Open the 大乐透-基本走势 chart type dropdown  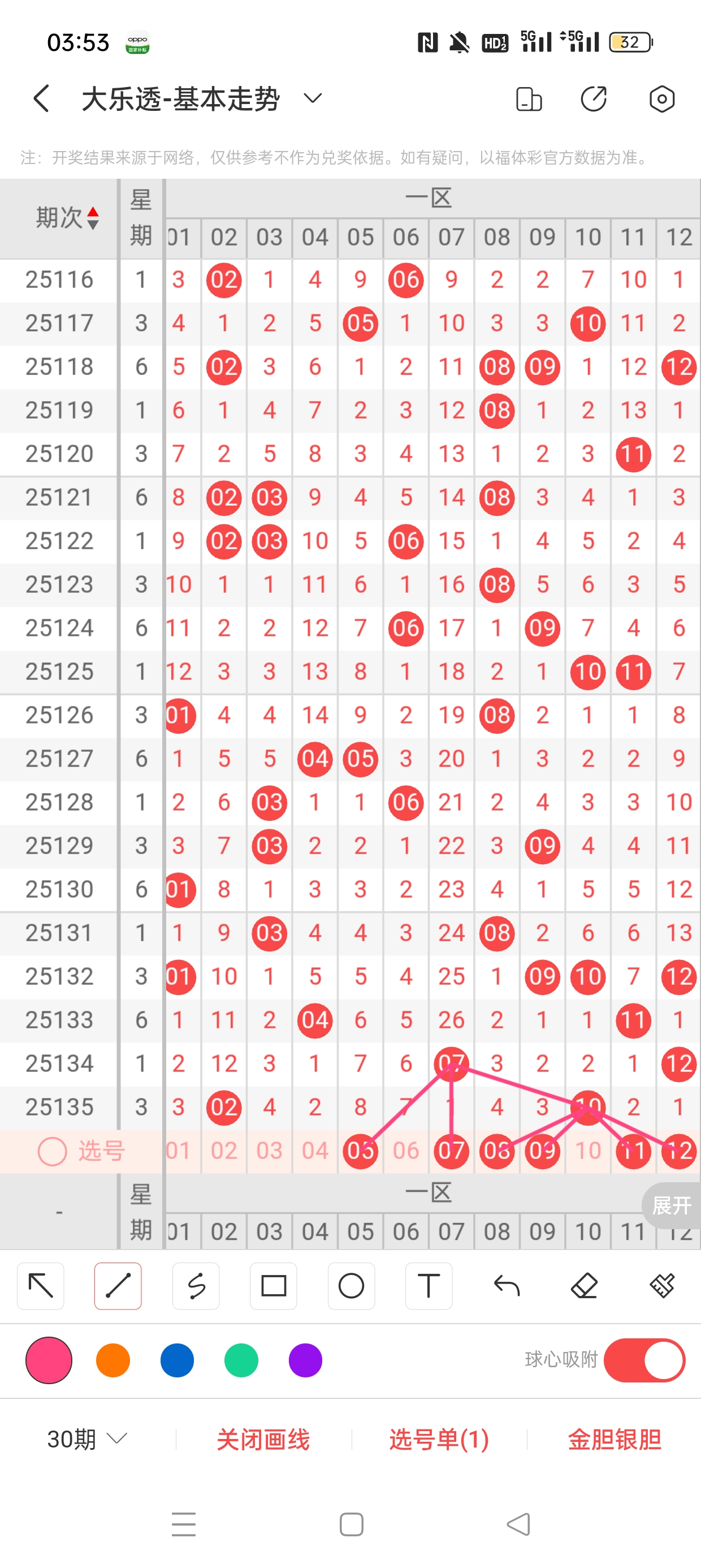tap(312, 98)
